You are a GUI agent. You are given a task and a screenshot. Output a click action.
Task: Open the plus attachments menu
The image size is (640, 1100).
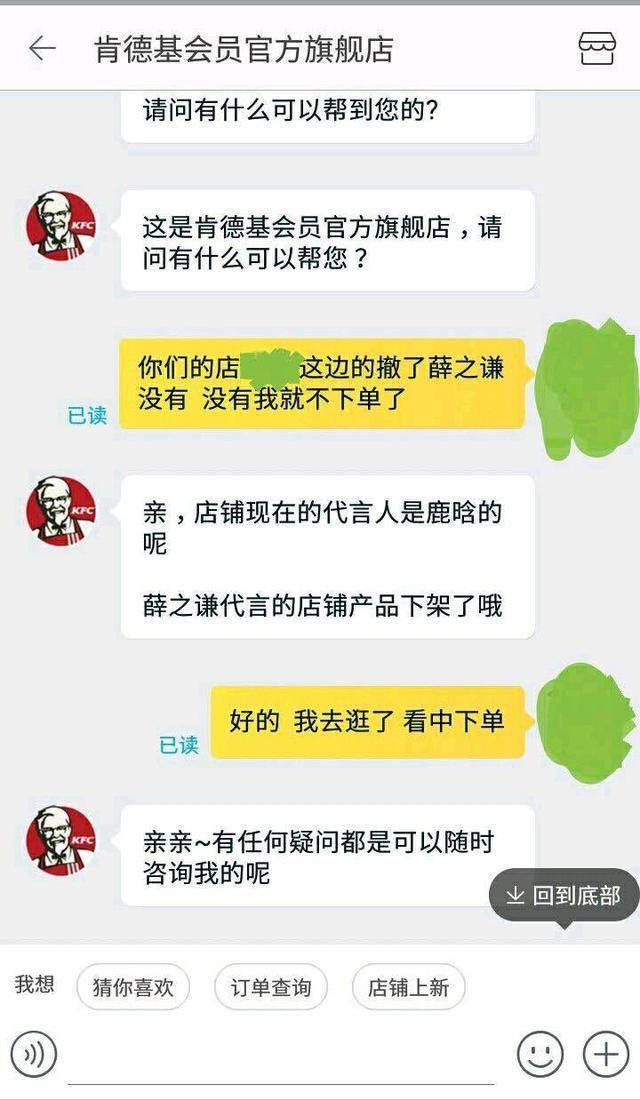point(605,1054)
